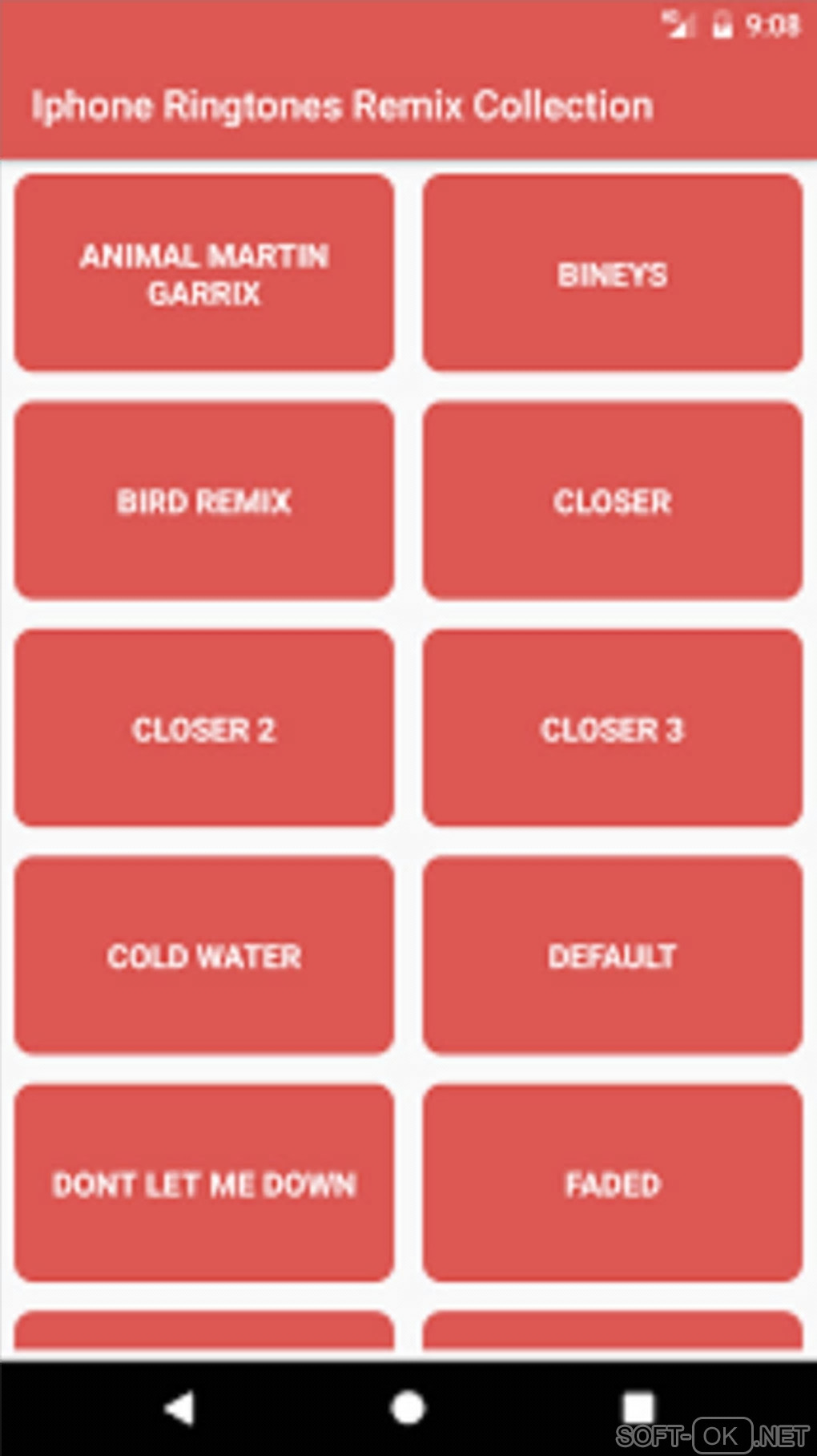Screen dimensions: 817x1456
Task: Choose the Closer 2 ringtone
Action: (204, 728)
